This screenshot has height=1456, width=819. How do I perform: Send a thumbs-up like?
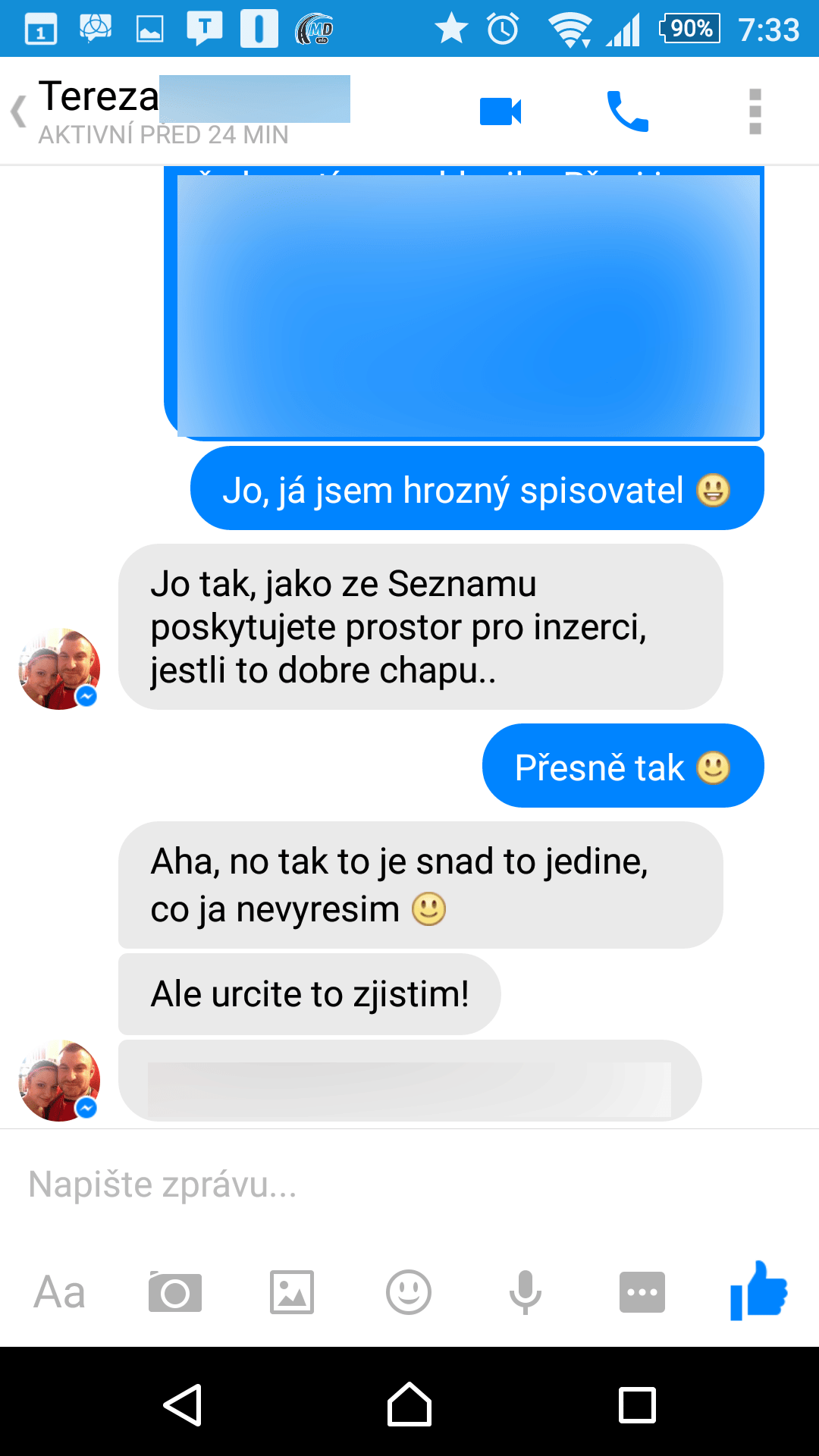point(758,1291)
